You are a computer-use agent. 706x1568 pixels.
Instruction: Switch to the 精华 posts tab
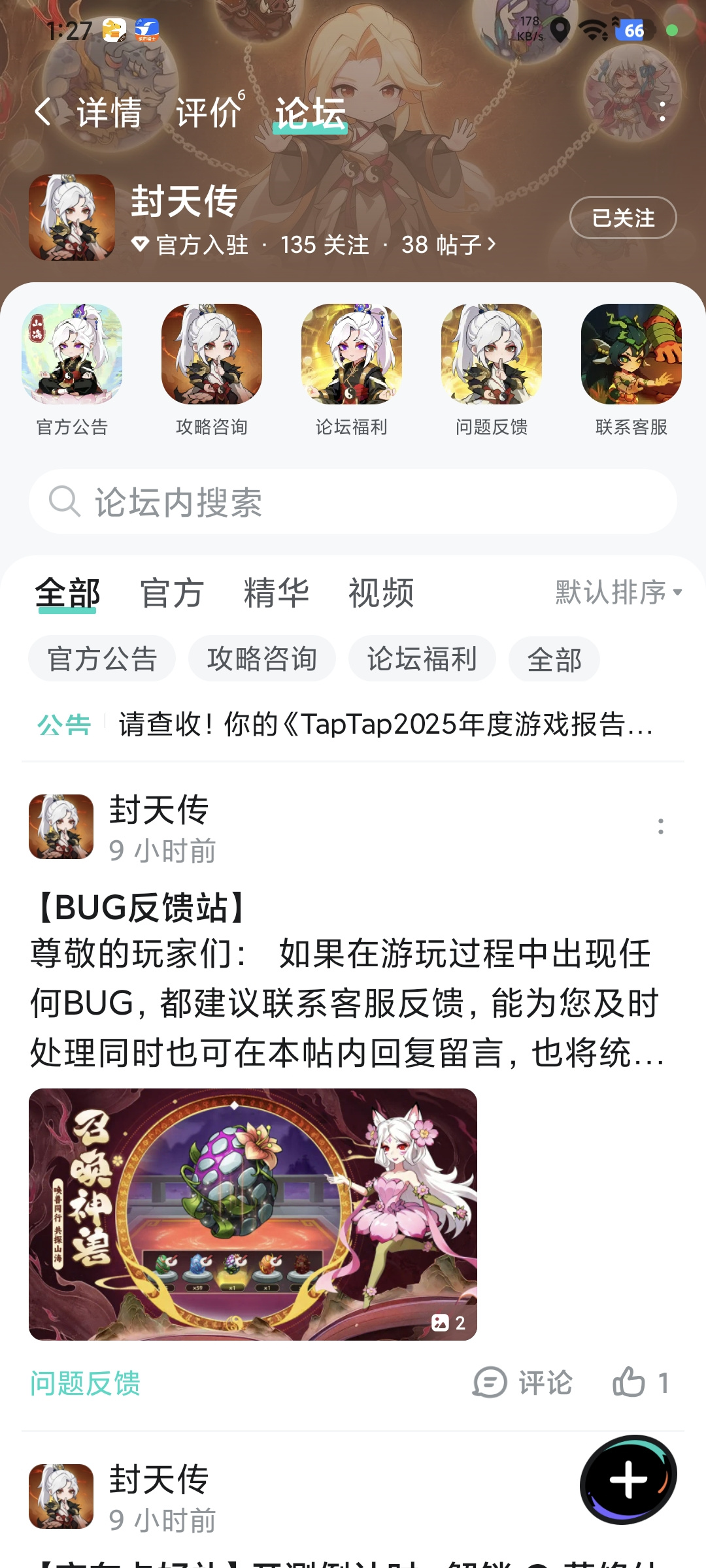(277, 593)
